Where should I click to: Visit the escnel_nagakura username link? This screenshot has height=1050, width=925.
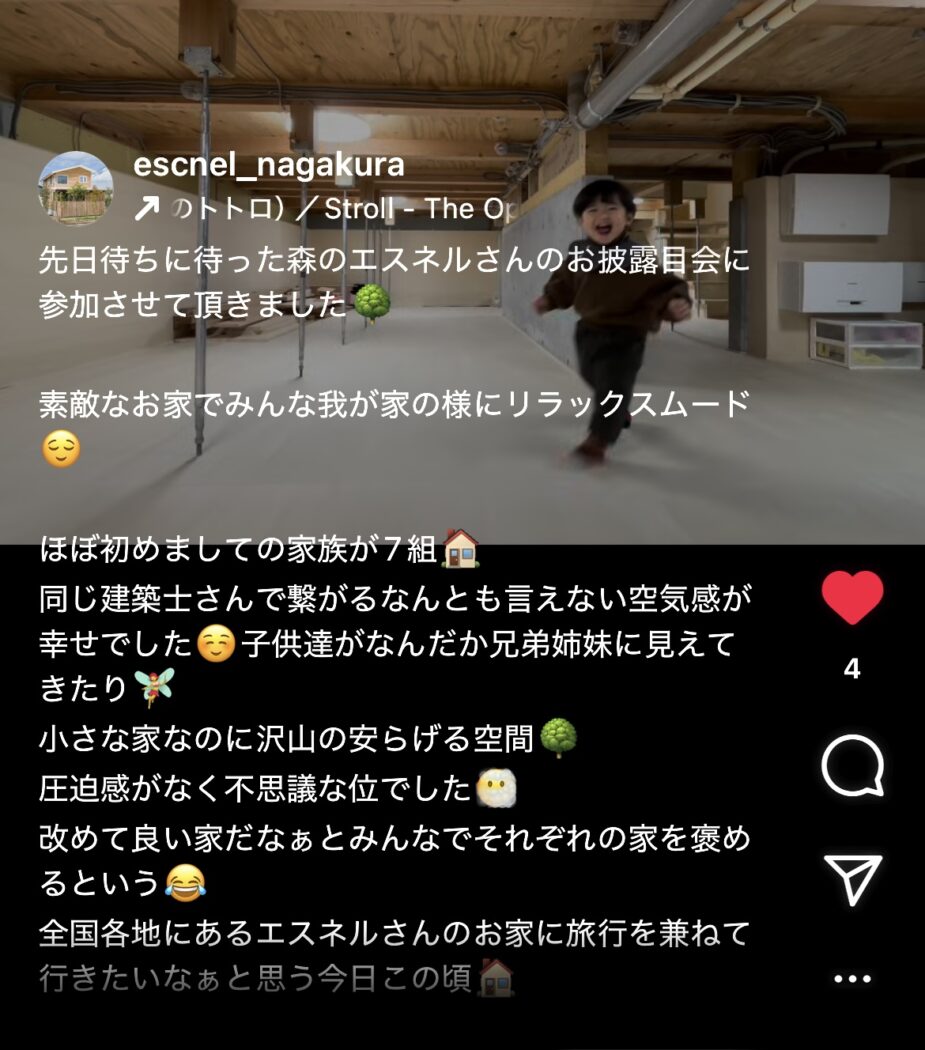268,165
